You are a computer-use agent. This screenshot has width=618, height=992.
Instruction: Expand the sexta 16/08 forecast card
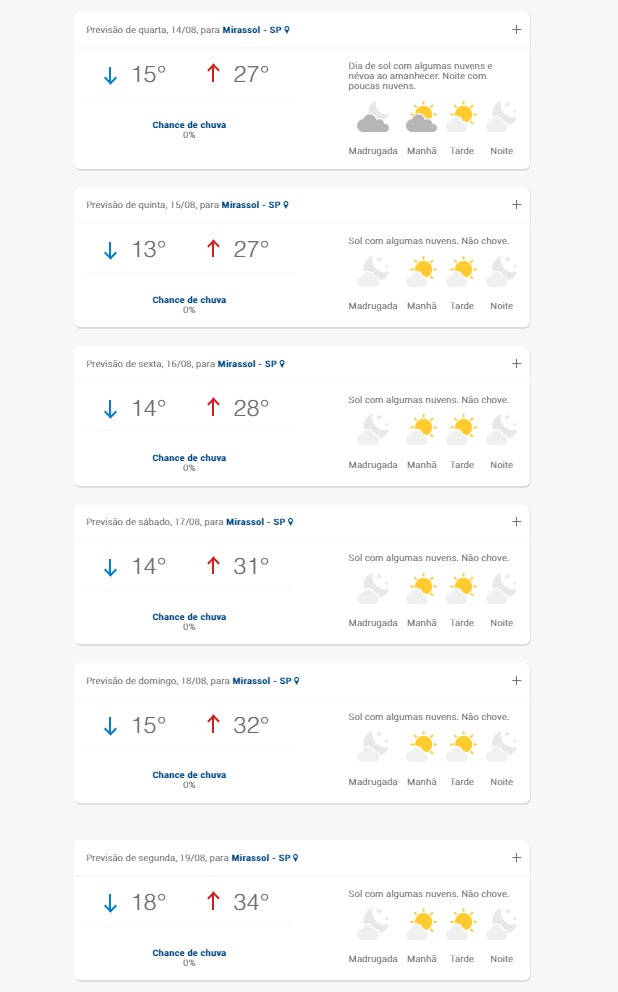point(516,364)
